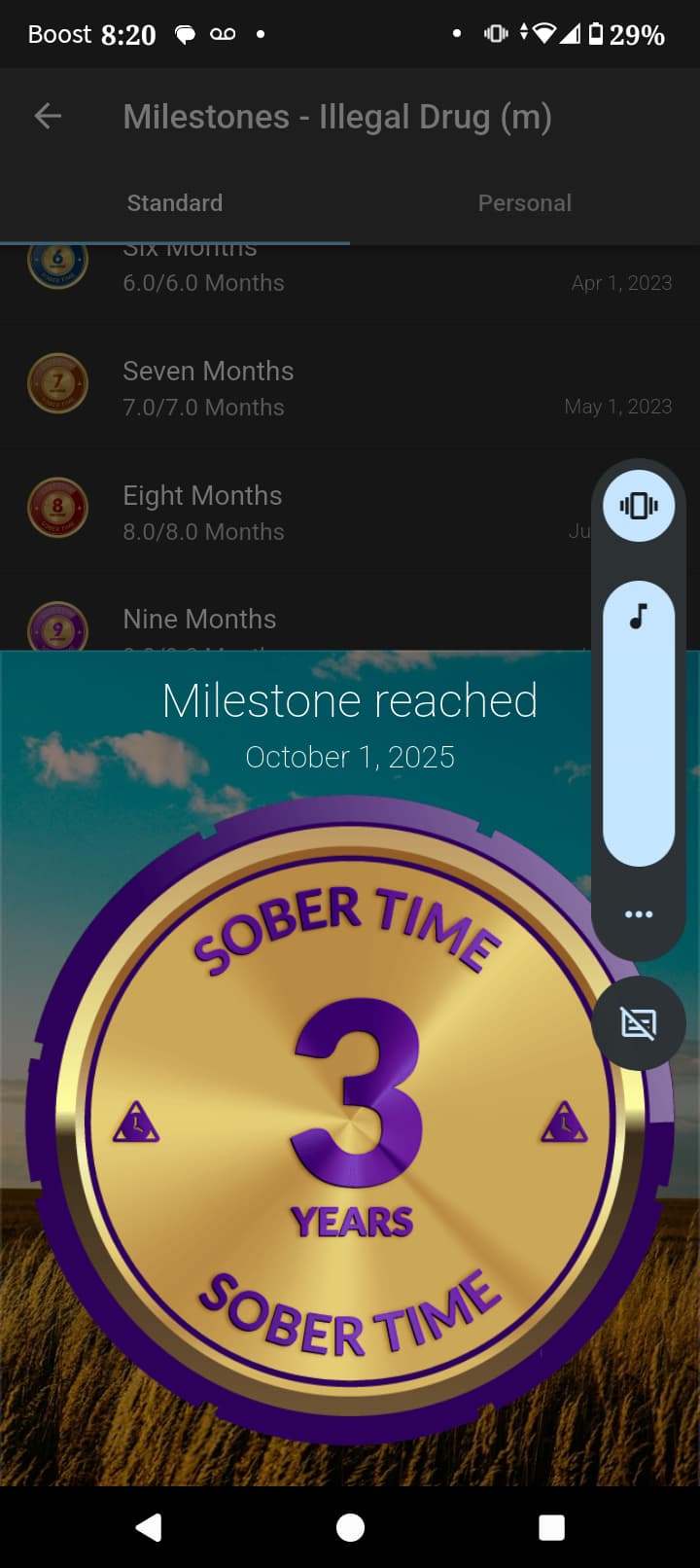Tap the system back button
Image resolution: width=700 pixels, height=1568 pixels.
point(149,1527)
